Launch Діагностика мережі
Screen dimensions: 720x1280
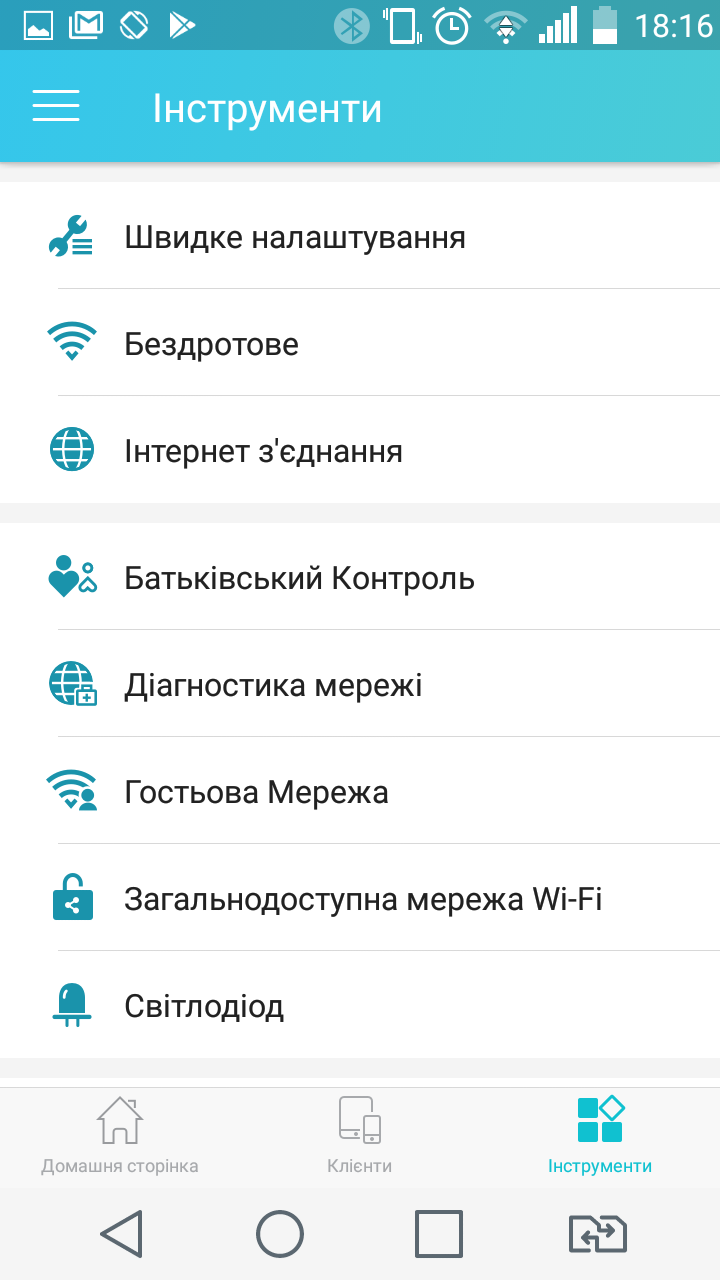tap(360, 685)
